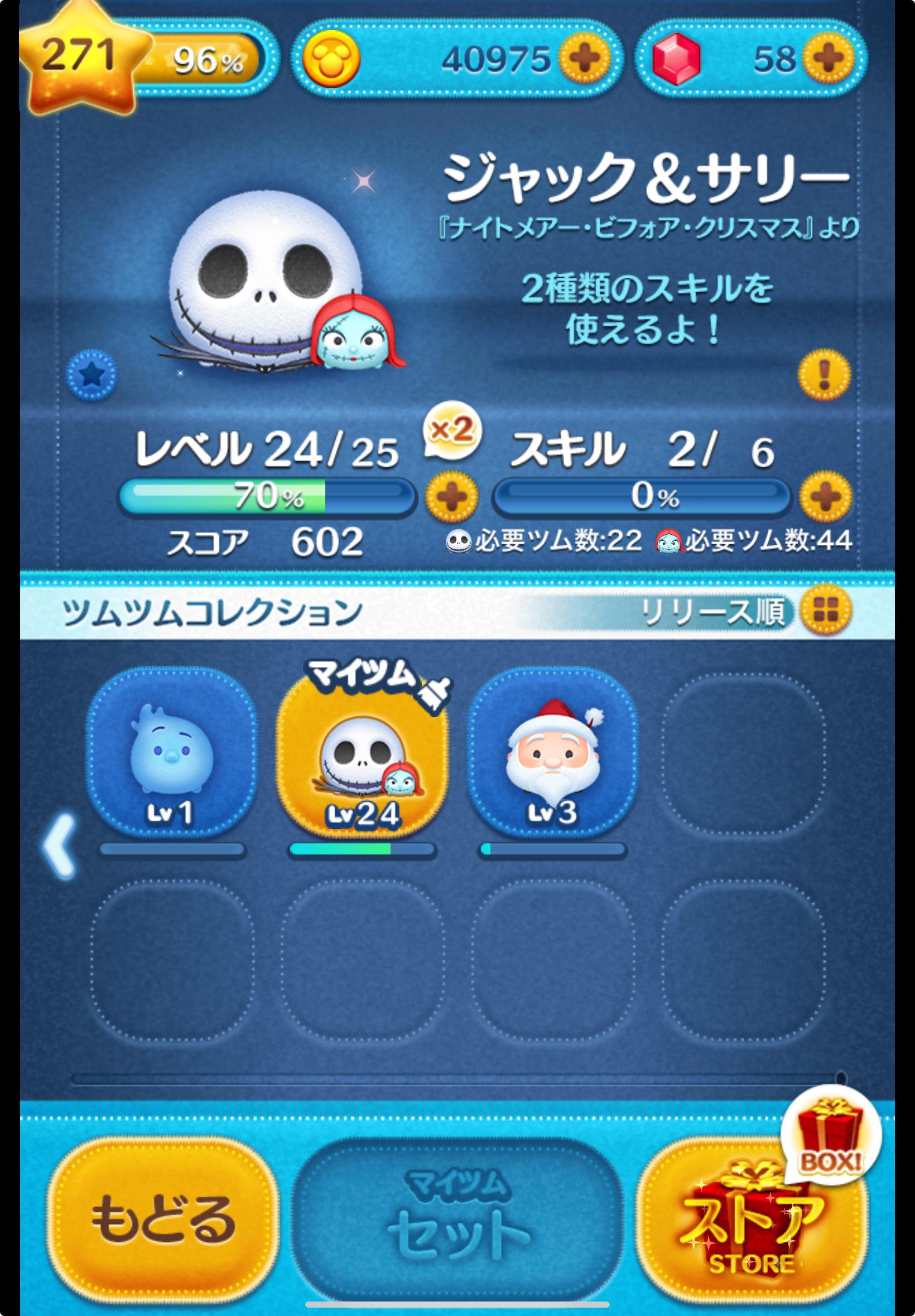This screenshot has height=1316, width=915.
Task: Open the exclamation info button
Action: (824, 374)
